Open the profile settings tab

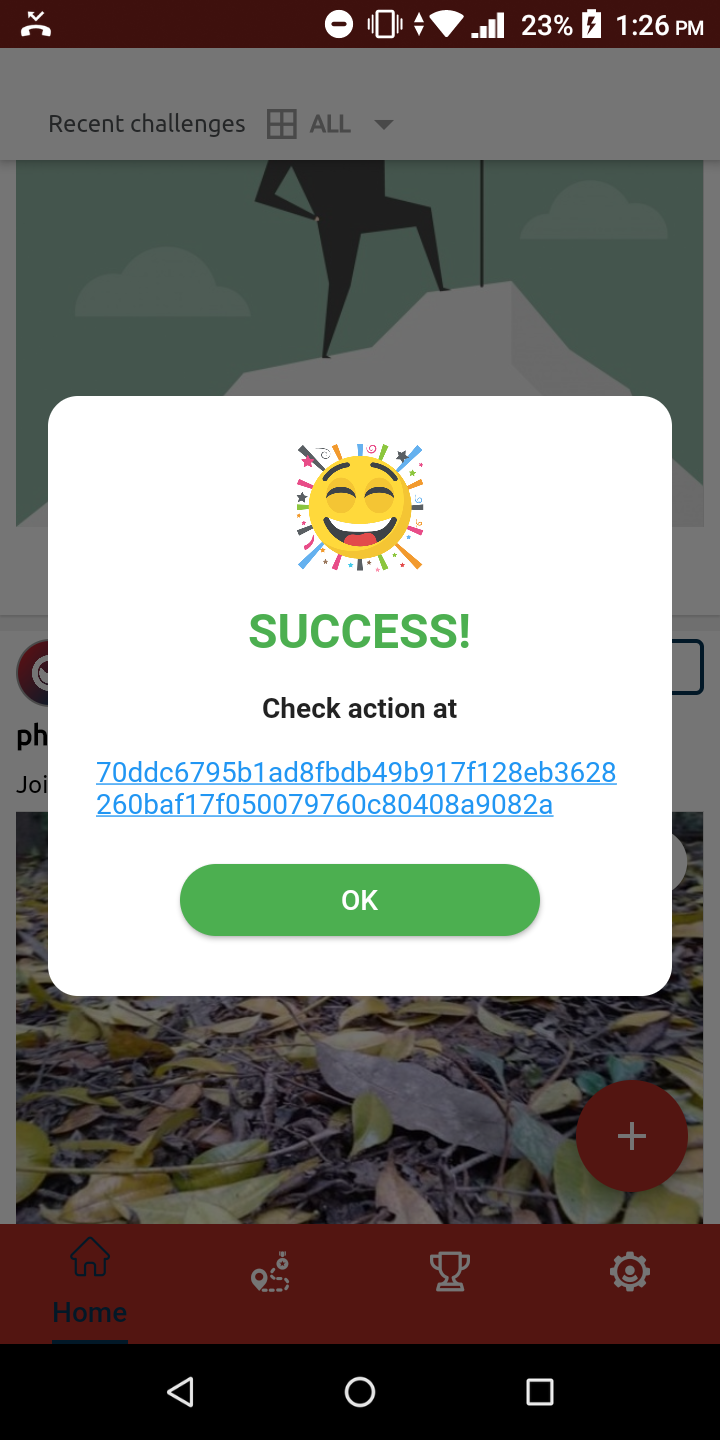630,1273
